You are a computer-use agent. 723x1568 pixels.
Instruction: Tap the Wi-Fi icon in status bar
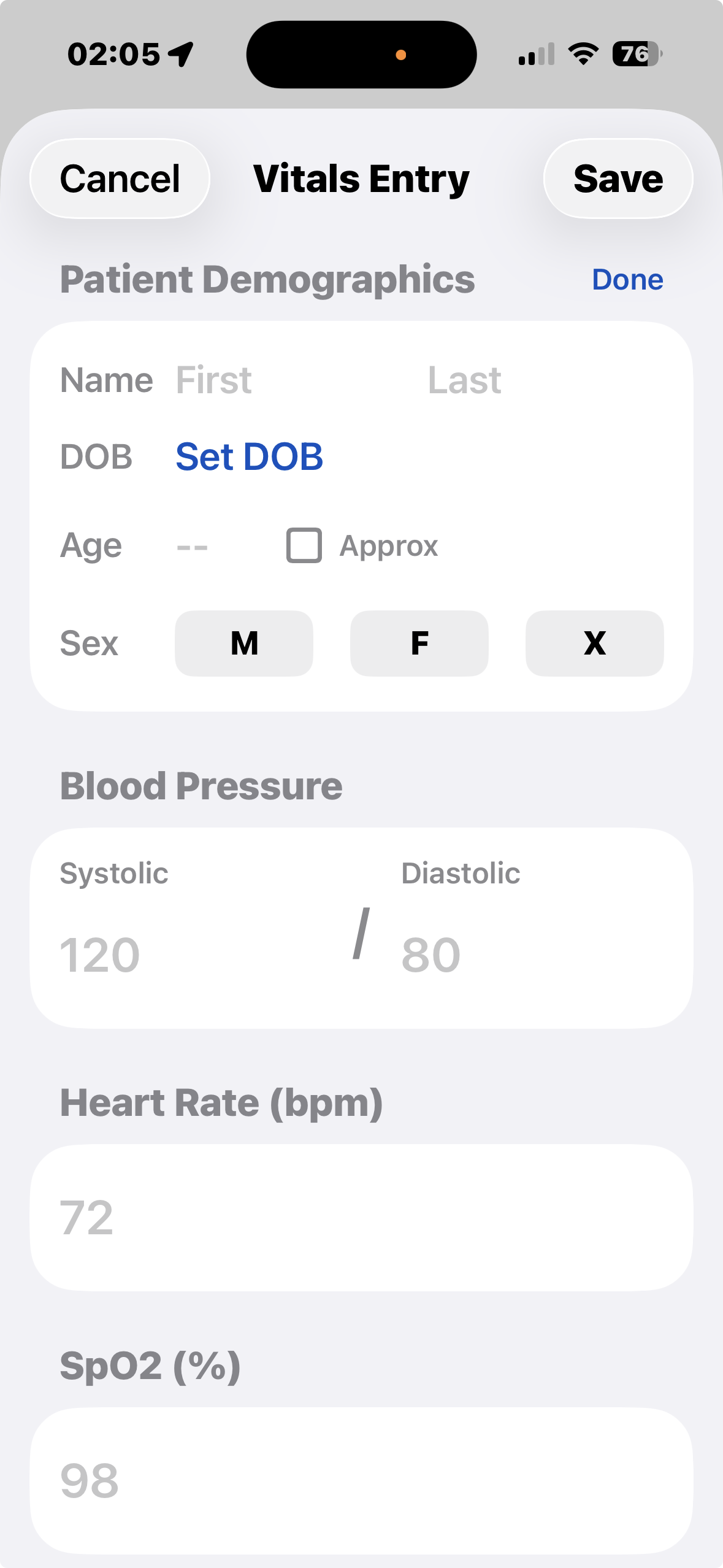[x=581, y=54]
